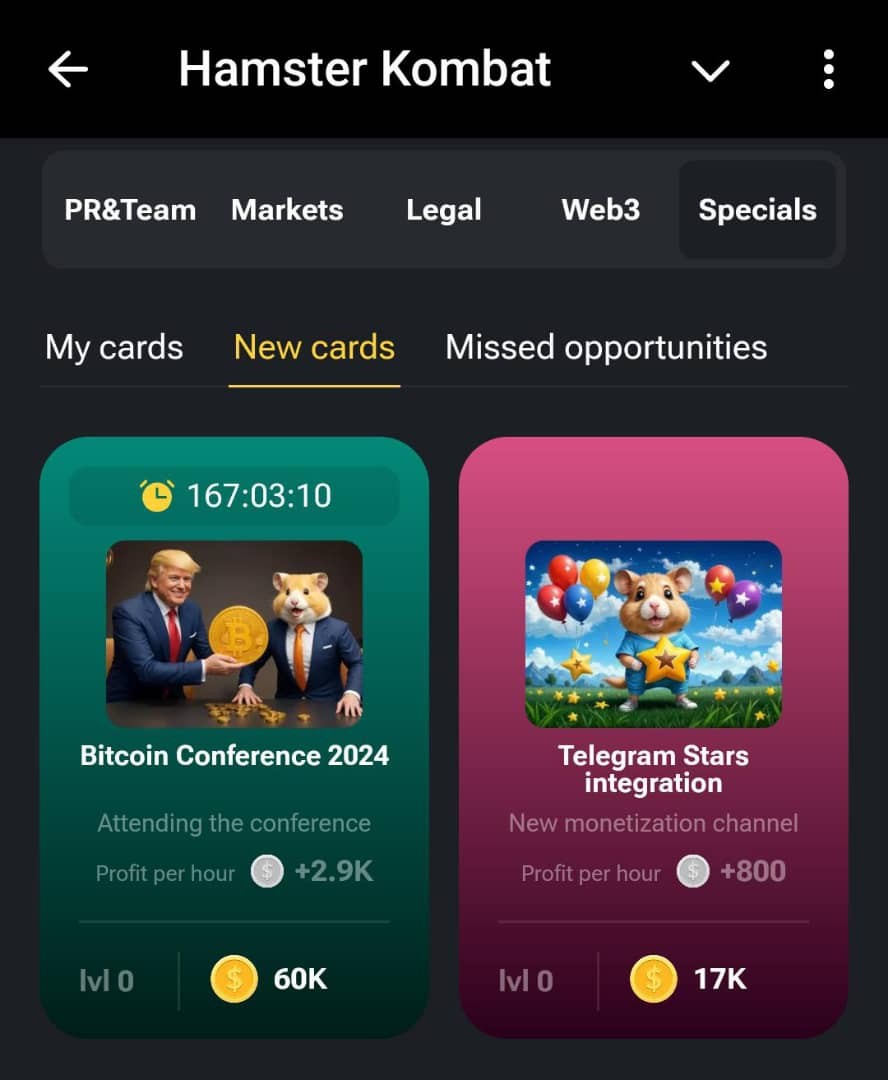Switch to the PR&Team category
Image resolution: width=888 pixels, height=1080 pixels.
(130, 210)
